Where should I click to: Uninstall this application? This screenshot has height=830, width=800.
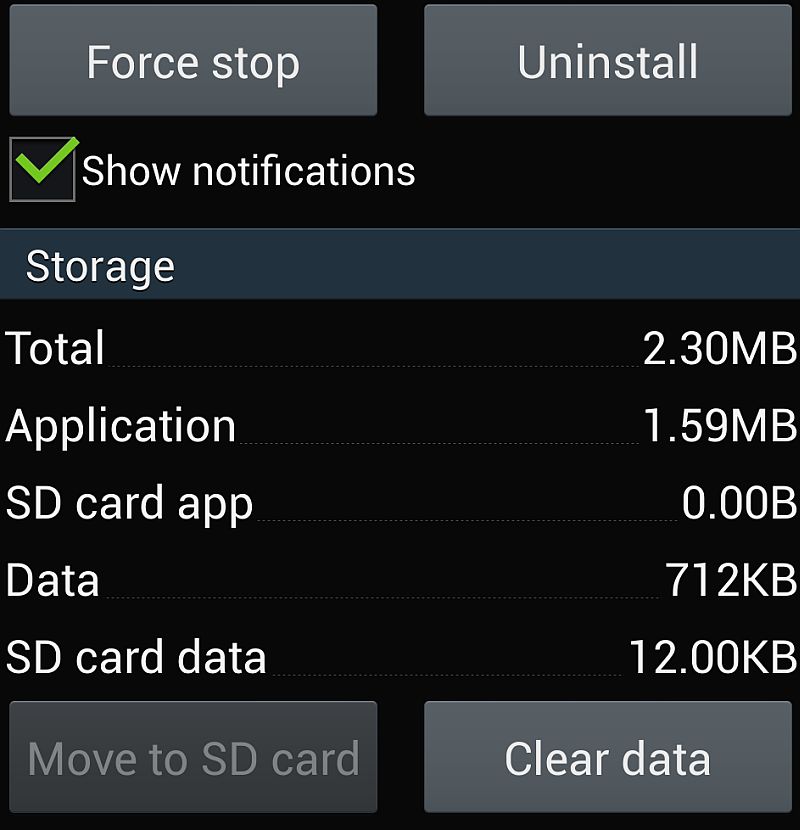tap(608, 62)
